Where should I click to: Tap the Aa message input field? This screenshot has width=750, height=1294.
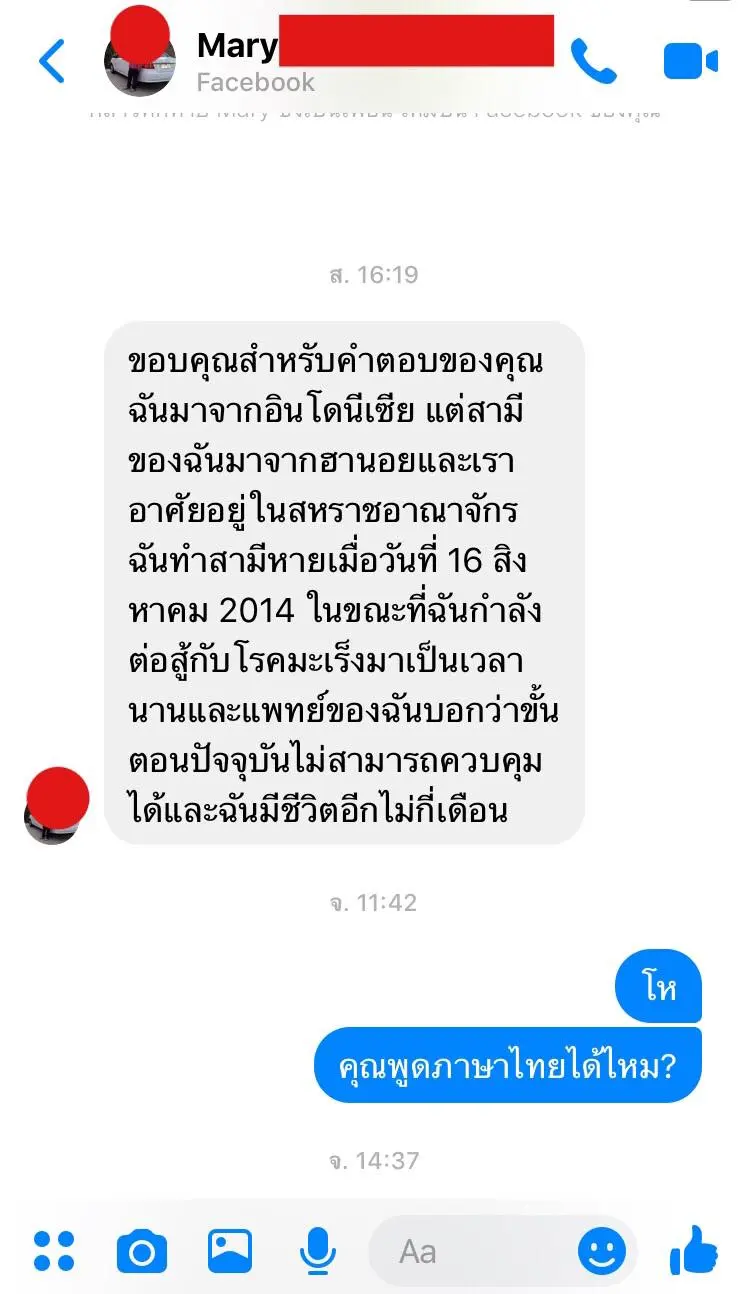pyautogui.click(x=470, y=1251)
